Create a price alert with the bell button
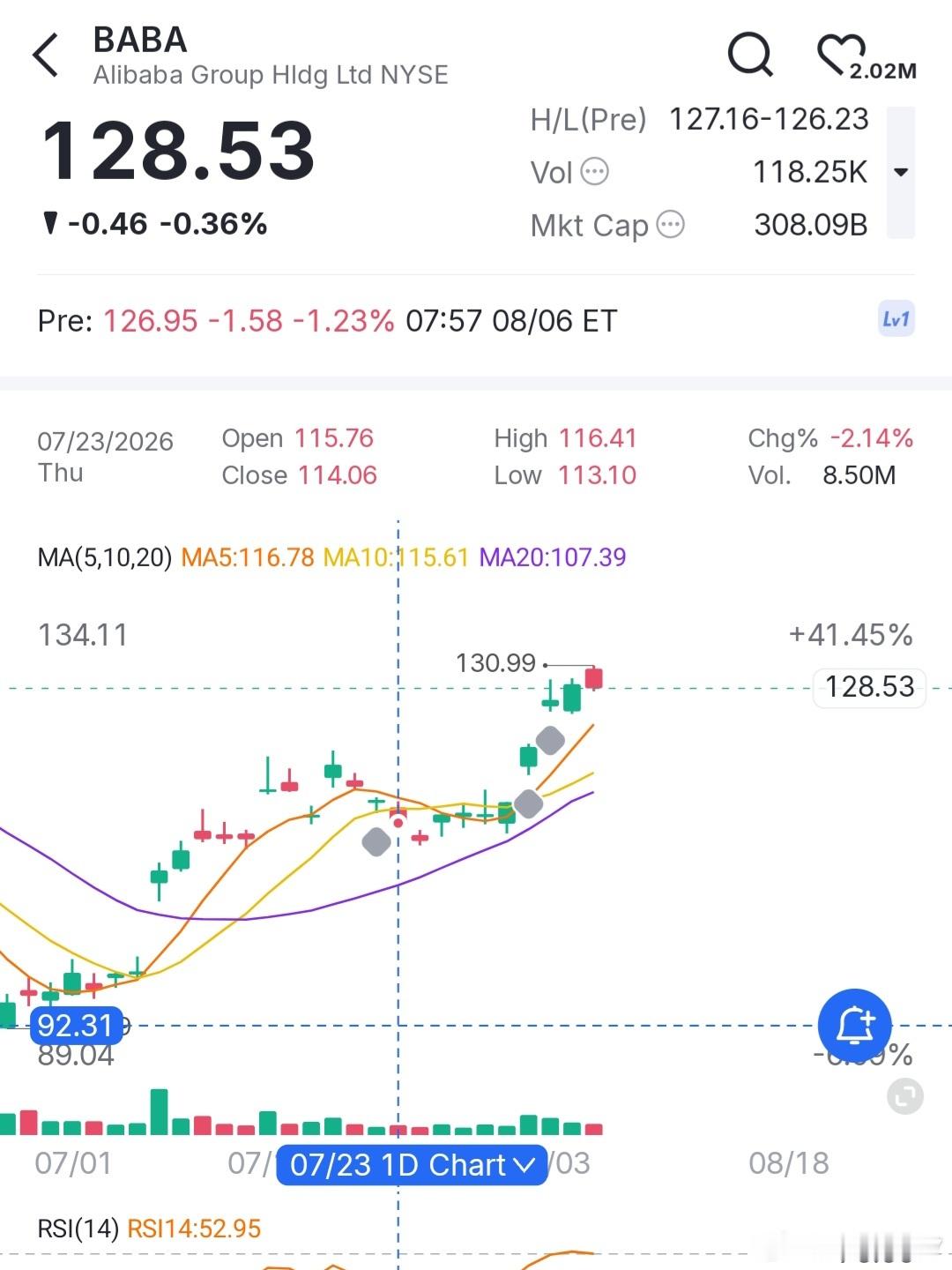The image size is (952, 1270). (x=854, y=1026)
